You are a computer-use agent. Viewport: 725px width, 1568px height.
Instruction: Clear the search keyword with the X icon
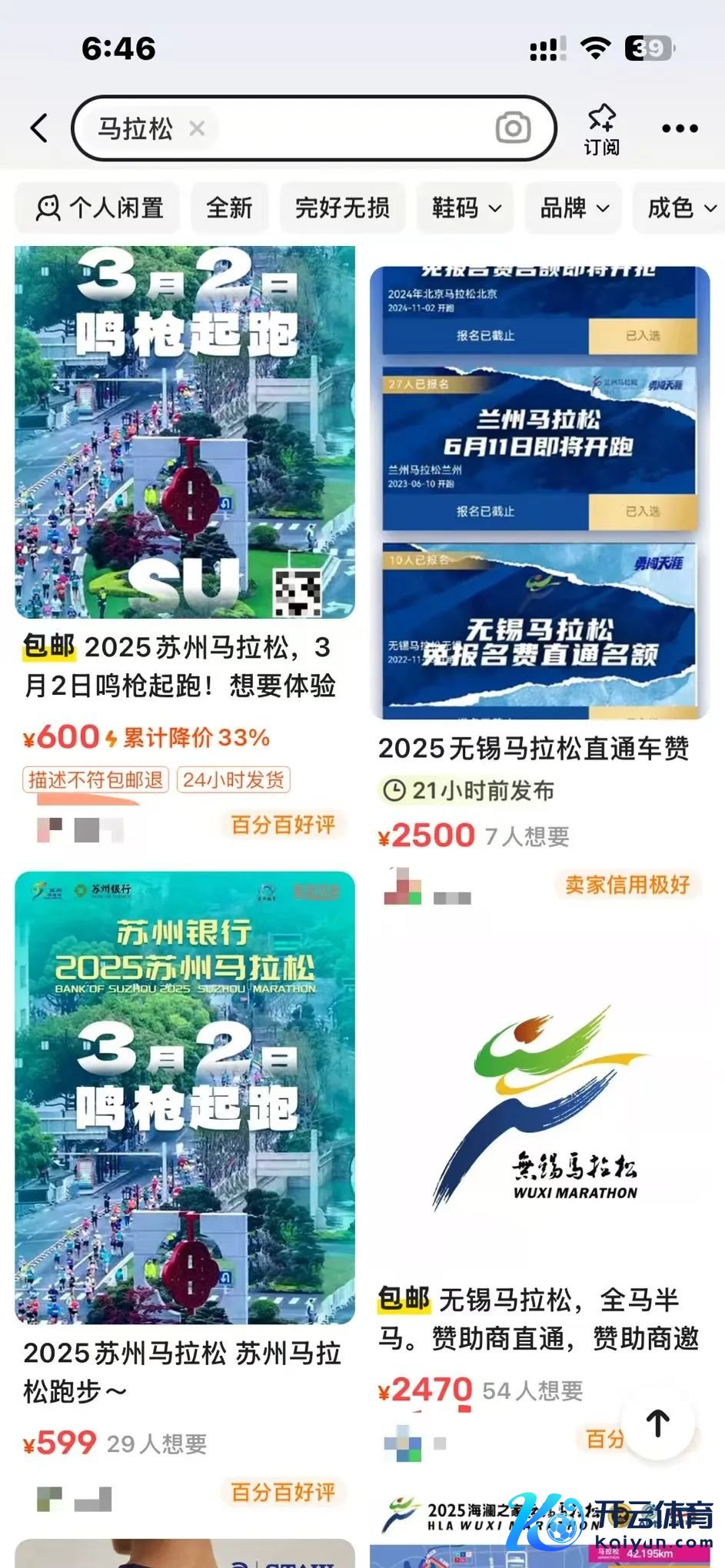[197, 128]
